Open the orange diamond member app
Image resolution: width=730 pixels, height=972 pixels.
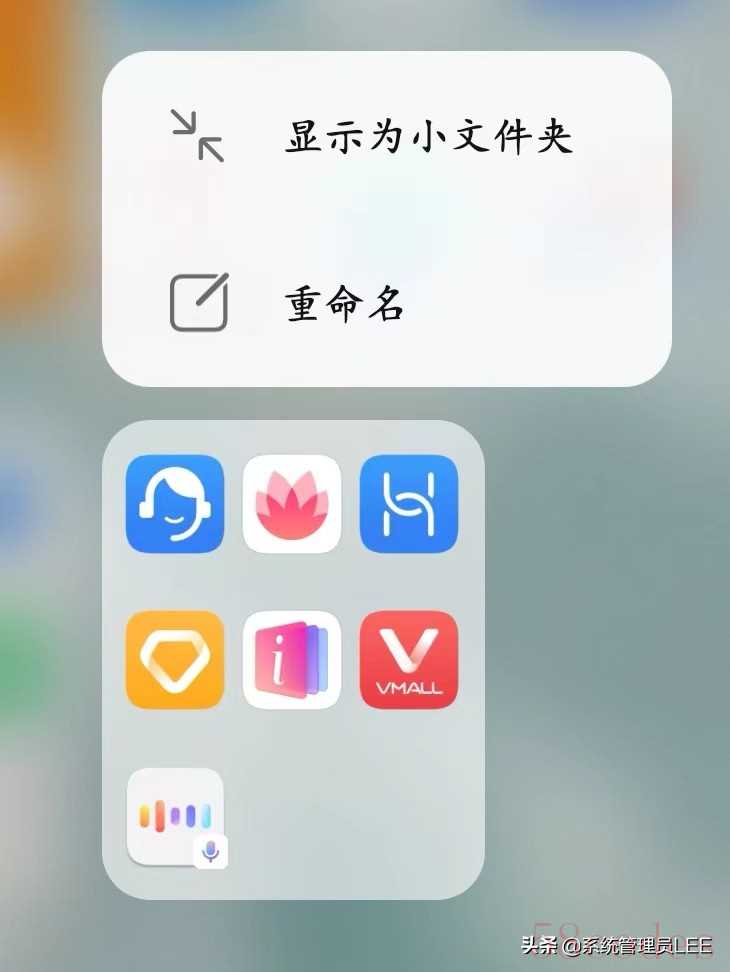(x=175, y=660)
